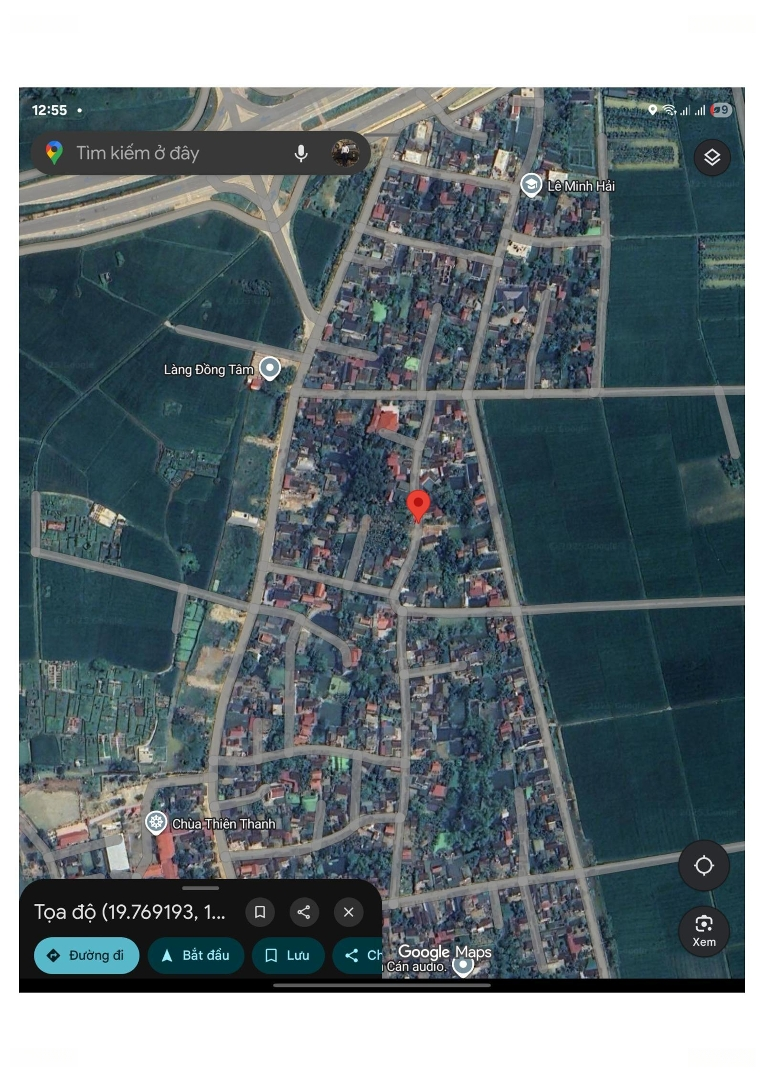
Task: Tap the voice search microphone
Action: (301, 153)
